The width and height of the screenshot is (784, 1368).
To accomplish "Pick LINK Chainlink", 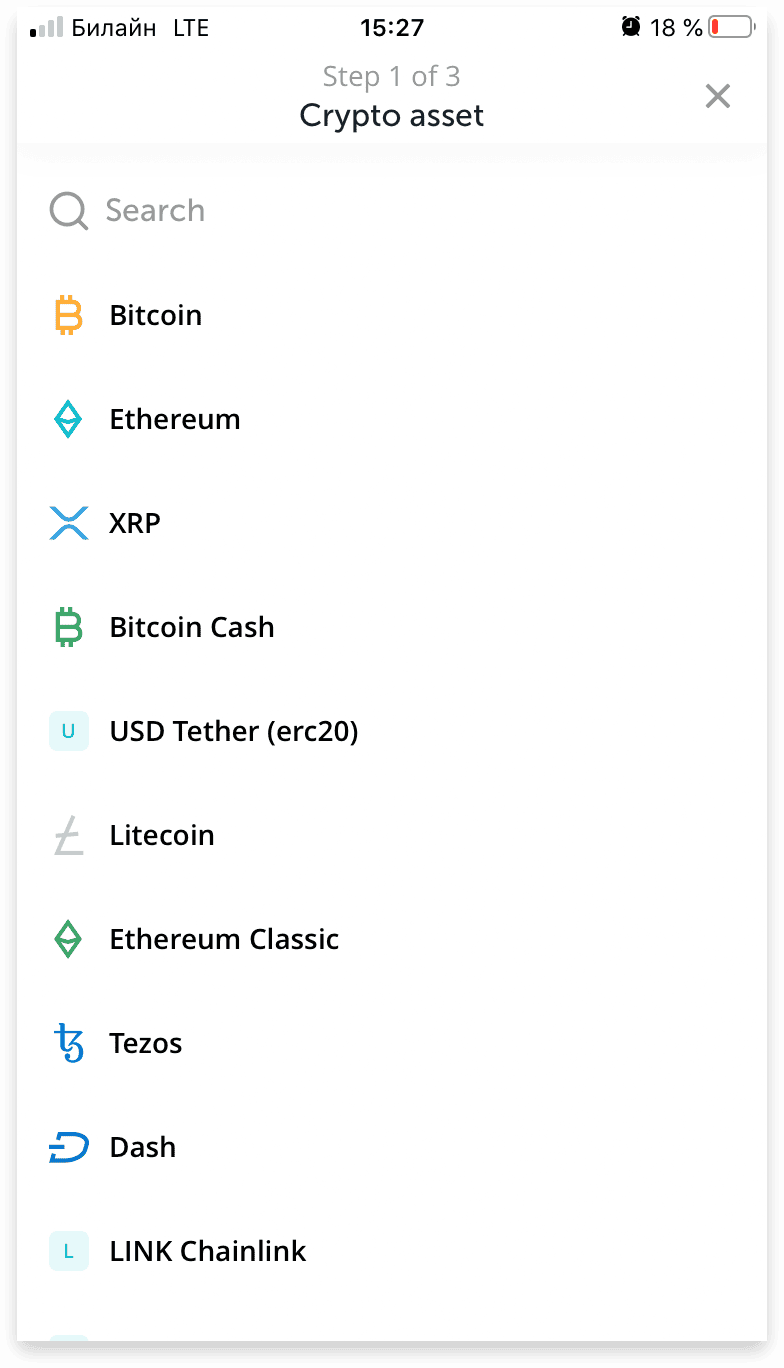I will click(392, 1251).
